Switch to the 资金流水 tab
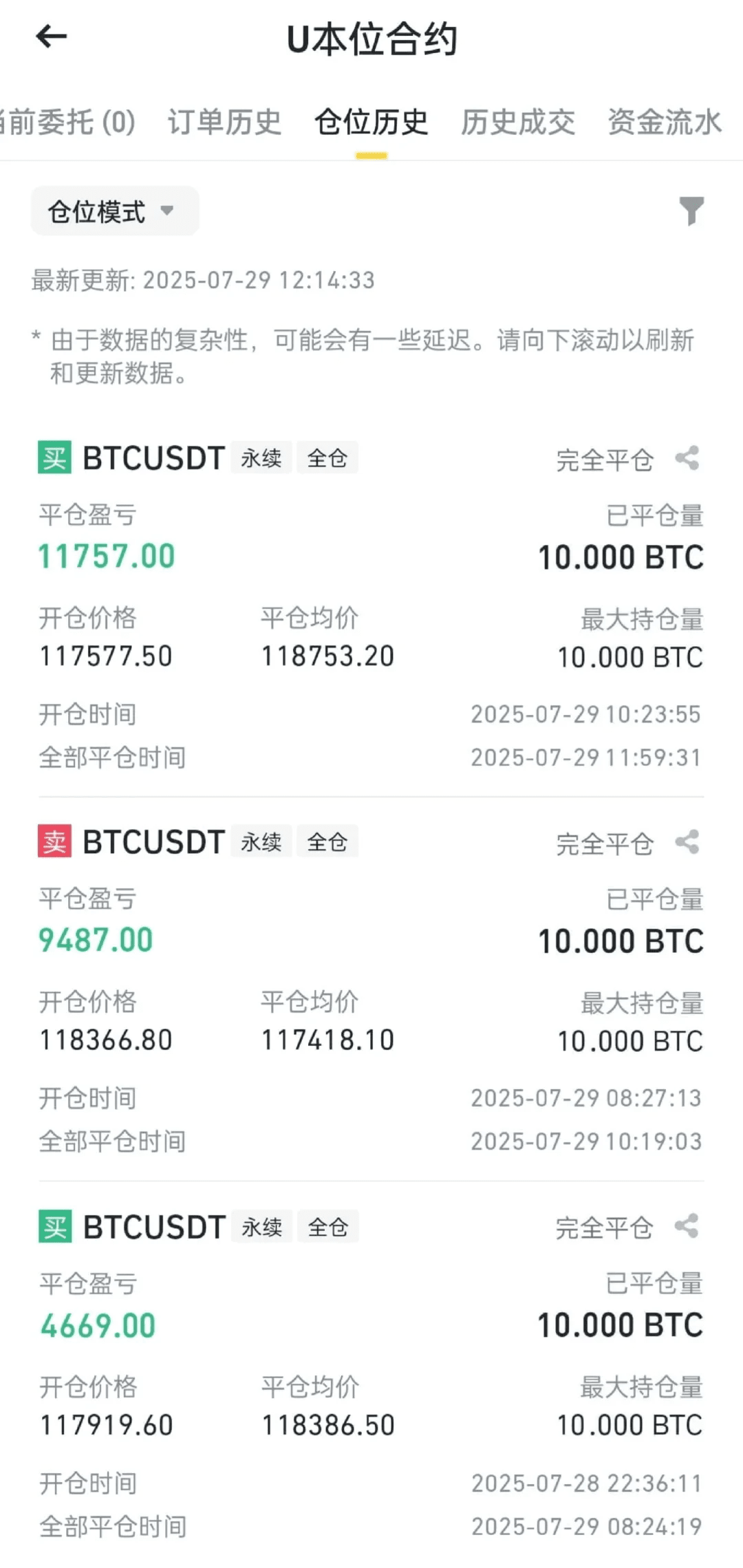Image resolution: width=743 pixels, height=1568 pixels. point(665,122)
